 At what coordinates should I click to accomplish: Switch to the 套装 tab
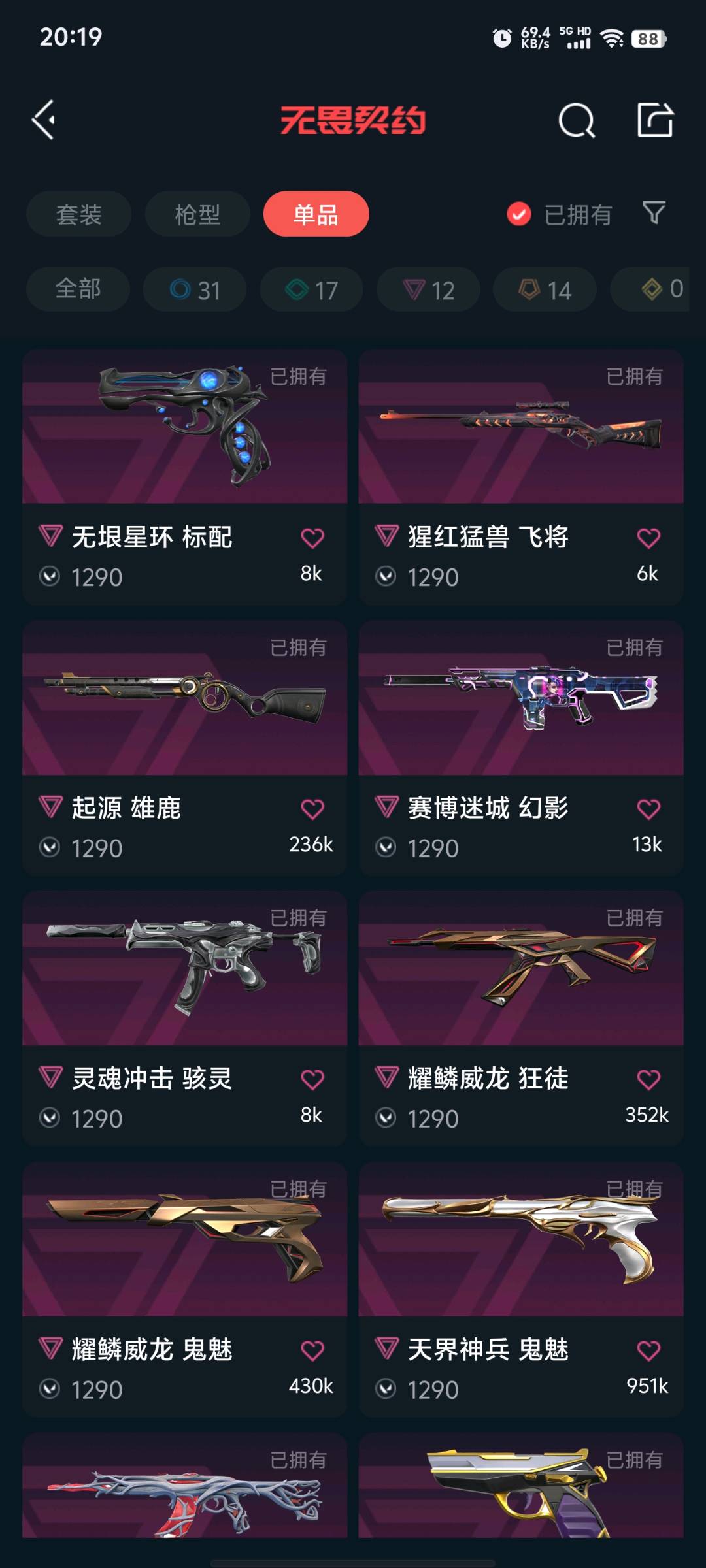pos(78,214)
